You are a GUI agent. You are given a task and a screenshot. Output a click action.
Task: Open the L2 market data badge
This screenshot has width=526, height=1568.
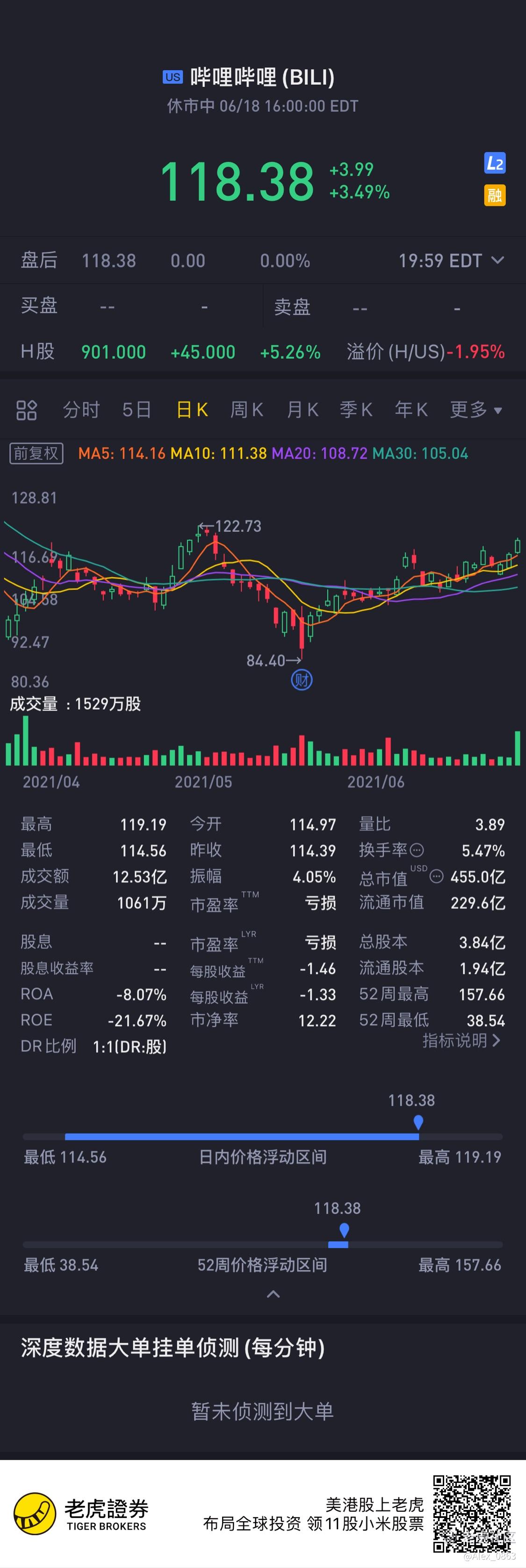coord(494,163)
